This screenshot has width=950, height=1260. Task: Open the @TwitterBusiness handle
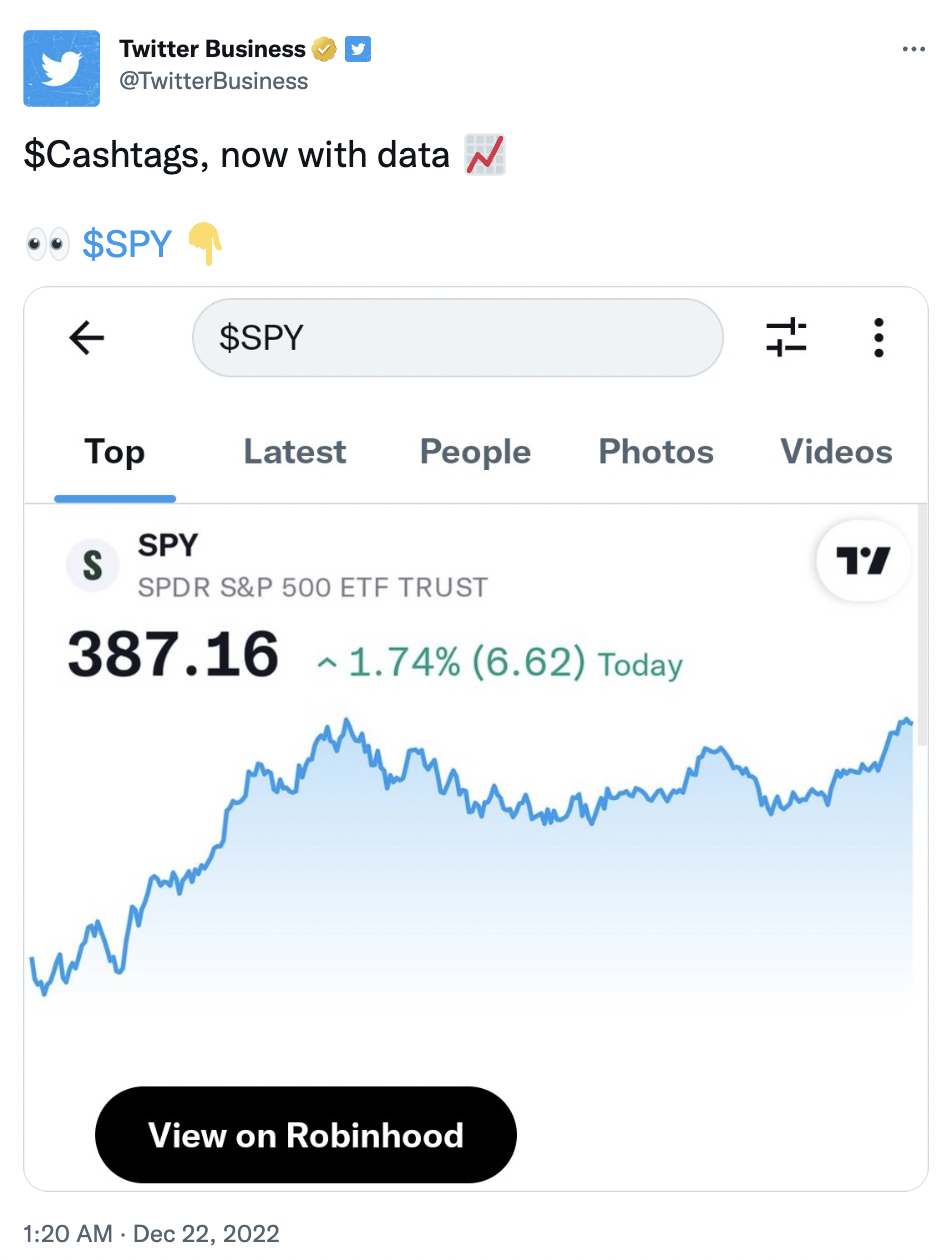[213, 82]
